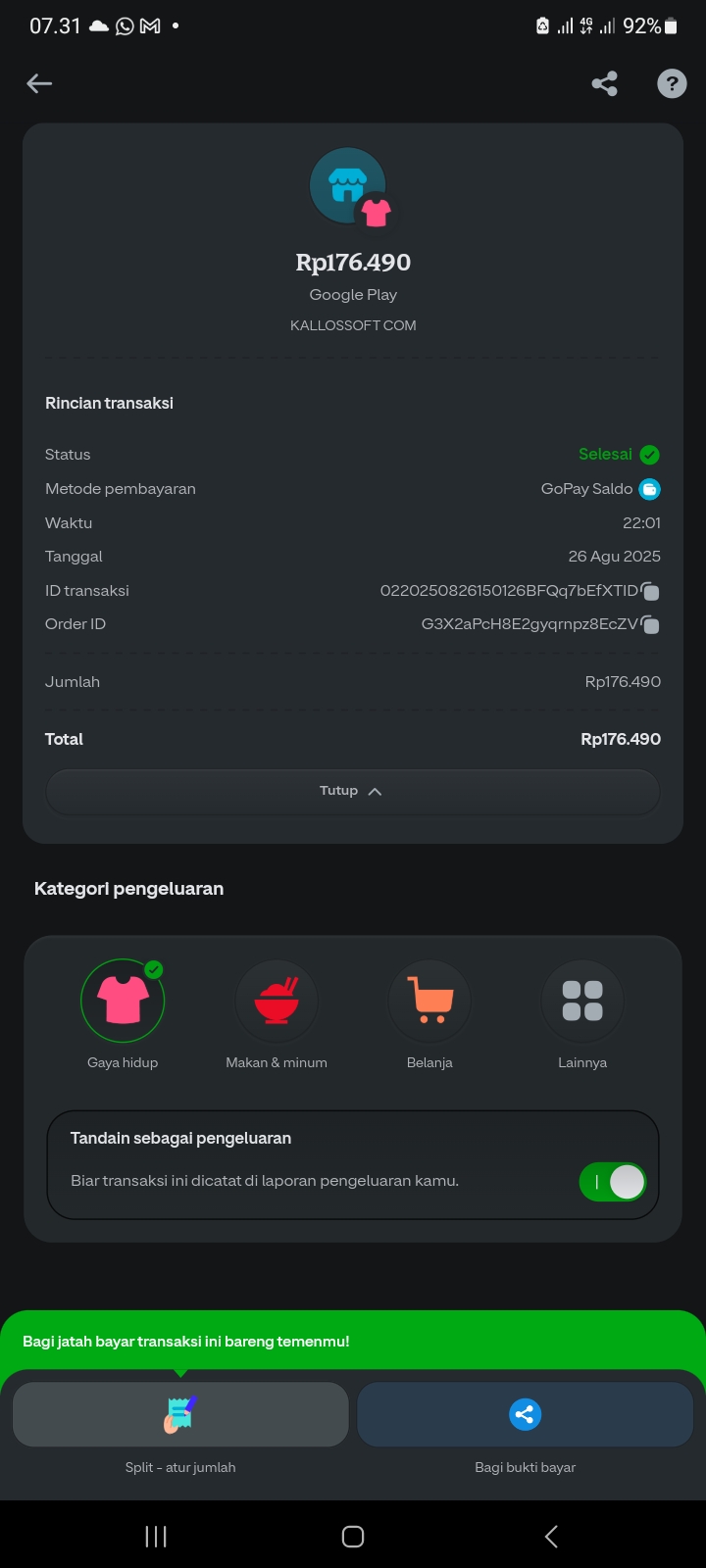The width and height of the screenshot is (706, 1568).
Task: Collapse details with the Tutup button
Action: tap(352, 791)
